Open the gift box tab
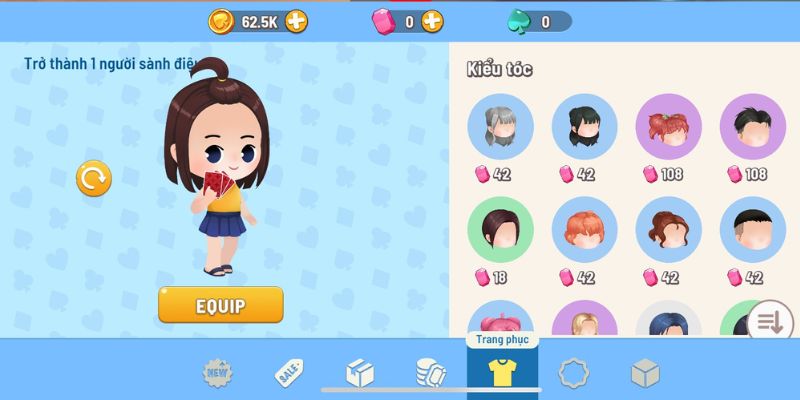Viewport: 800px width, 400px height. coord(359,374)
